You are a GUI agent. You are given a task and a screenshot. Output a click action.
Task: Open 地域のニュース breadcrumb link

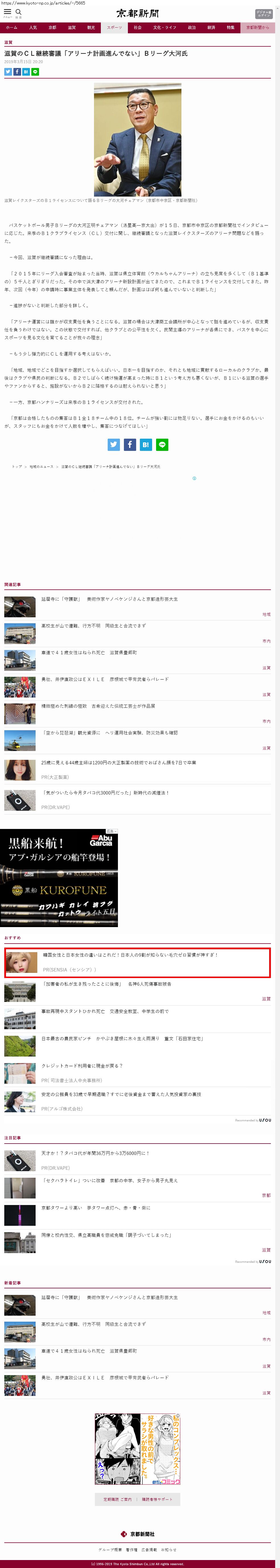tap(42, 467)
